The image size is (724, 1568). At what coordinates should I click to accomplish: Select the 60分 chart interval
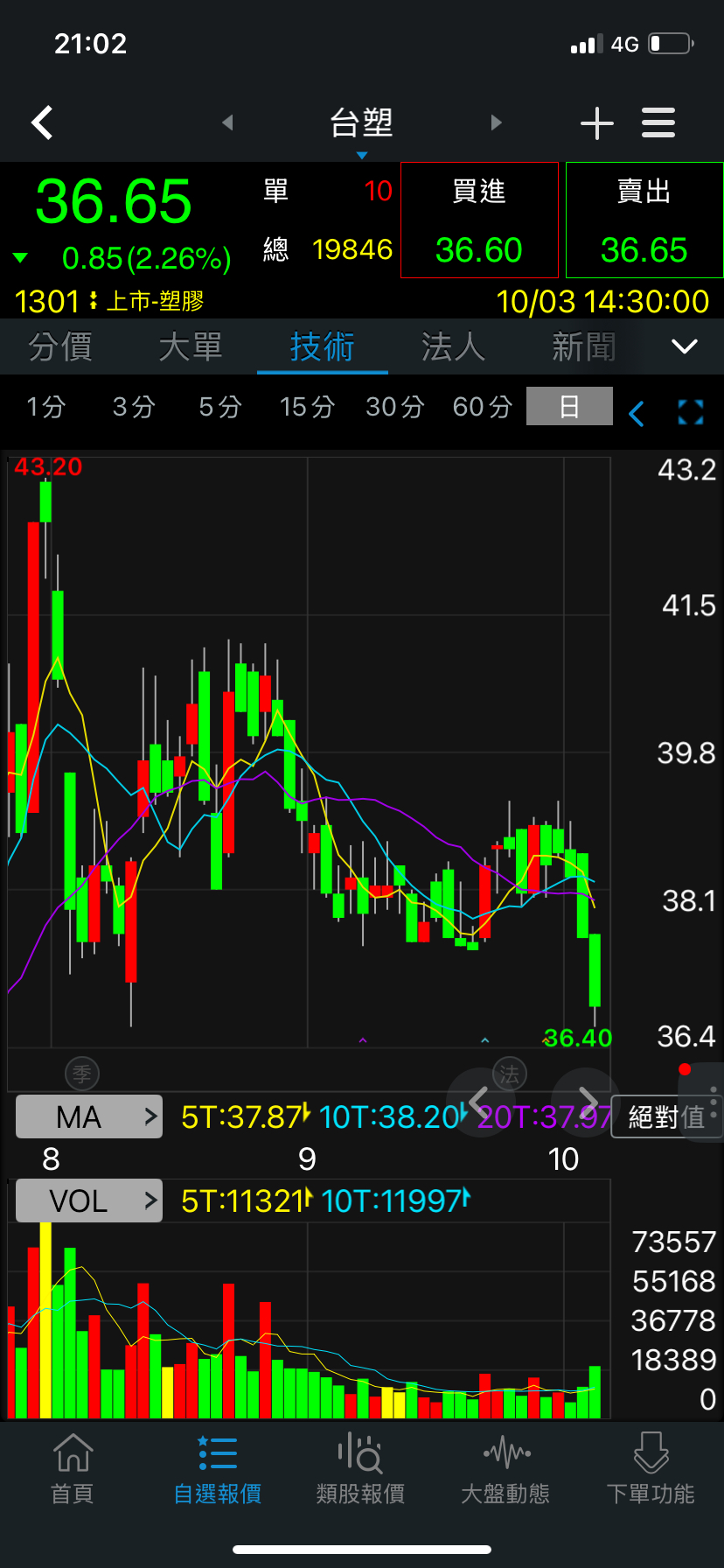point(482,407)
